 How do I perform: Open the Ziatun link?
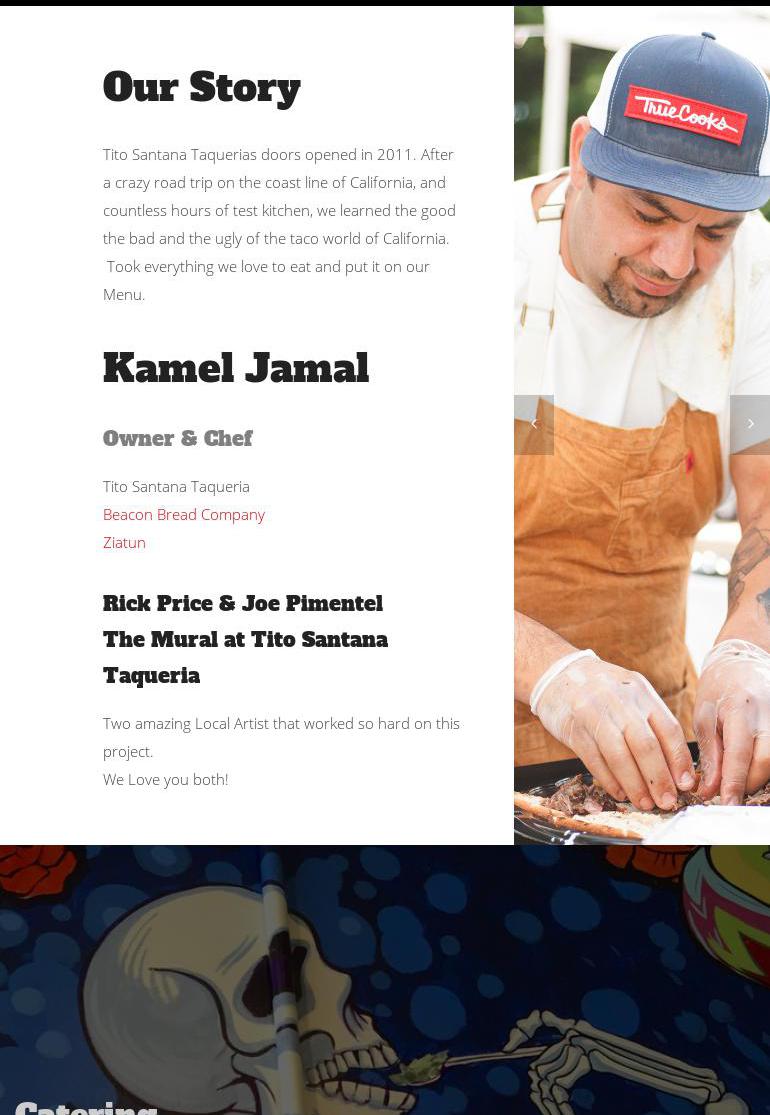(124, 542)
